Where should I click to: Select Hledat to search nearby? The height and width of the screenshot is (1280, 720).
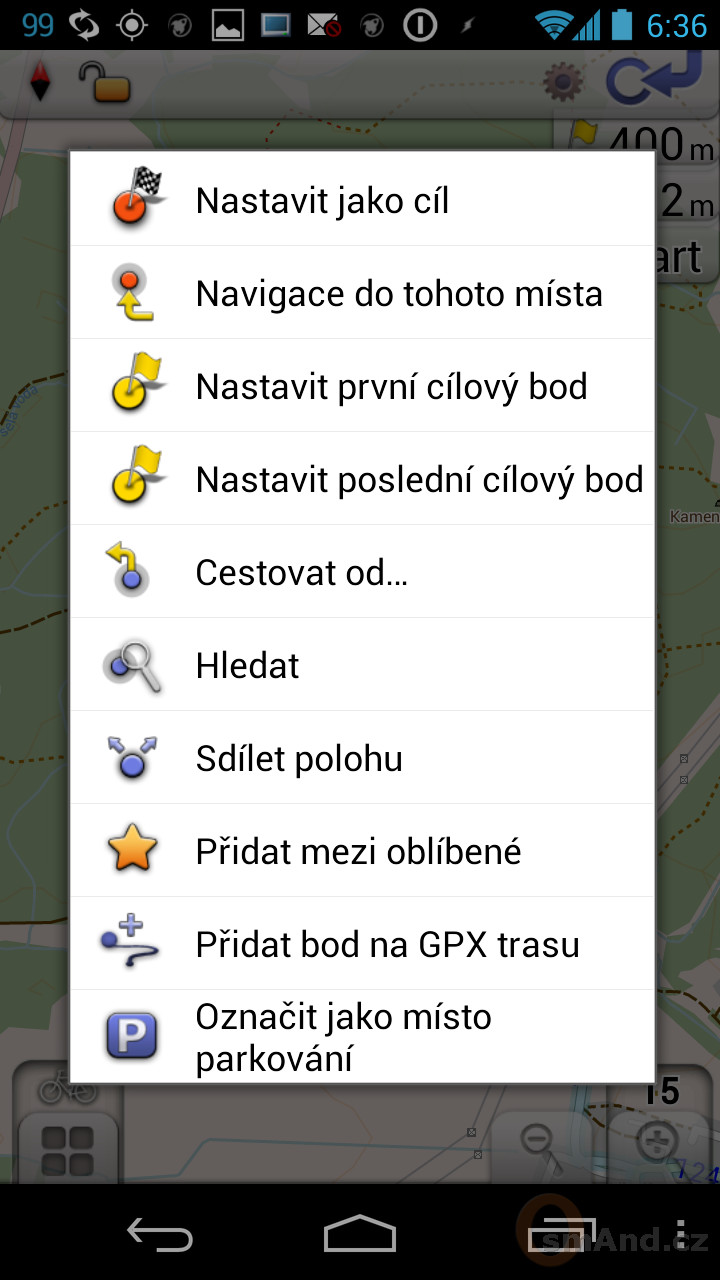(x=362, y=665)
